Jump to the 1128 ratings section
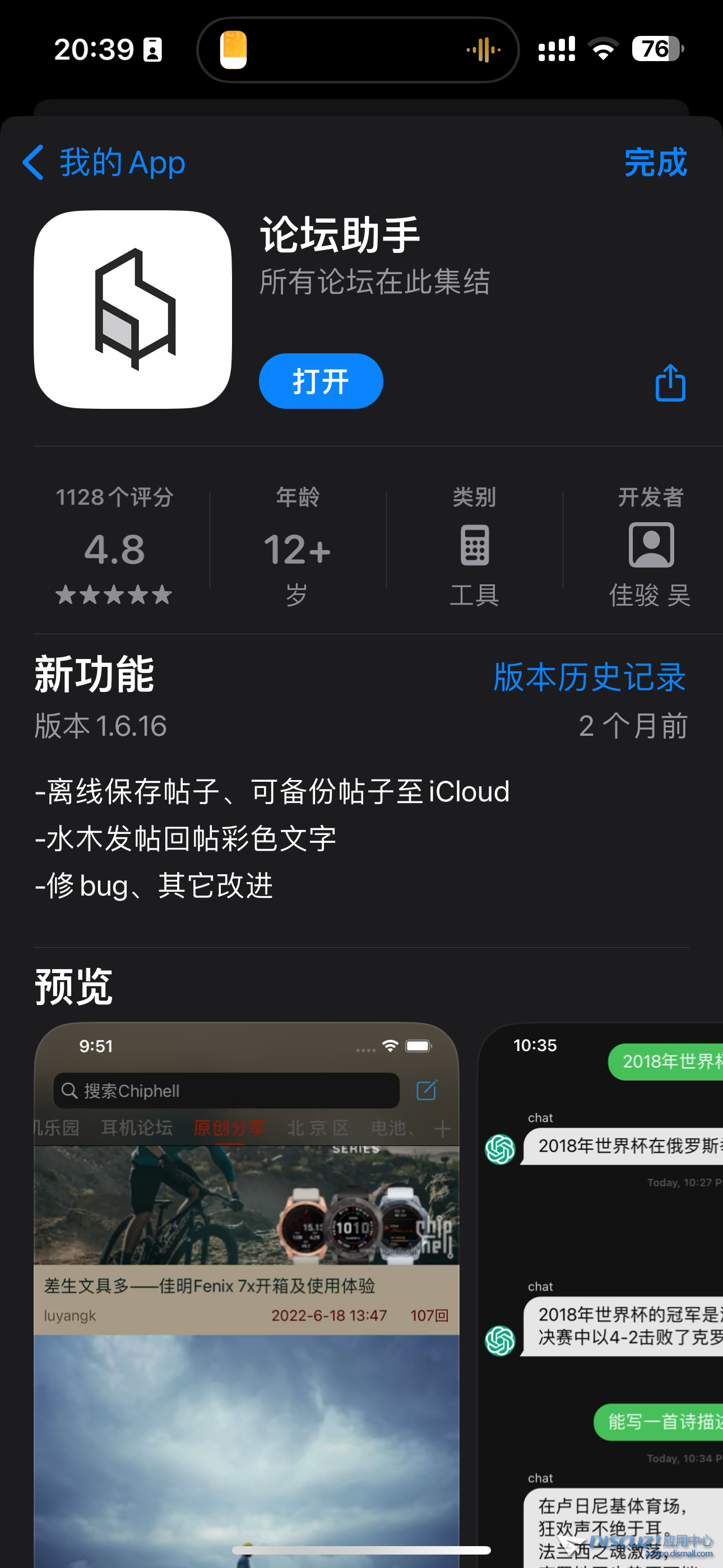The width and height of the screenshot is (723, 1568). (x=114, y=545)
